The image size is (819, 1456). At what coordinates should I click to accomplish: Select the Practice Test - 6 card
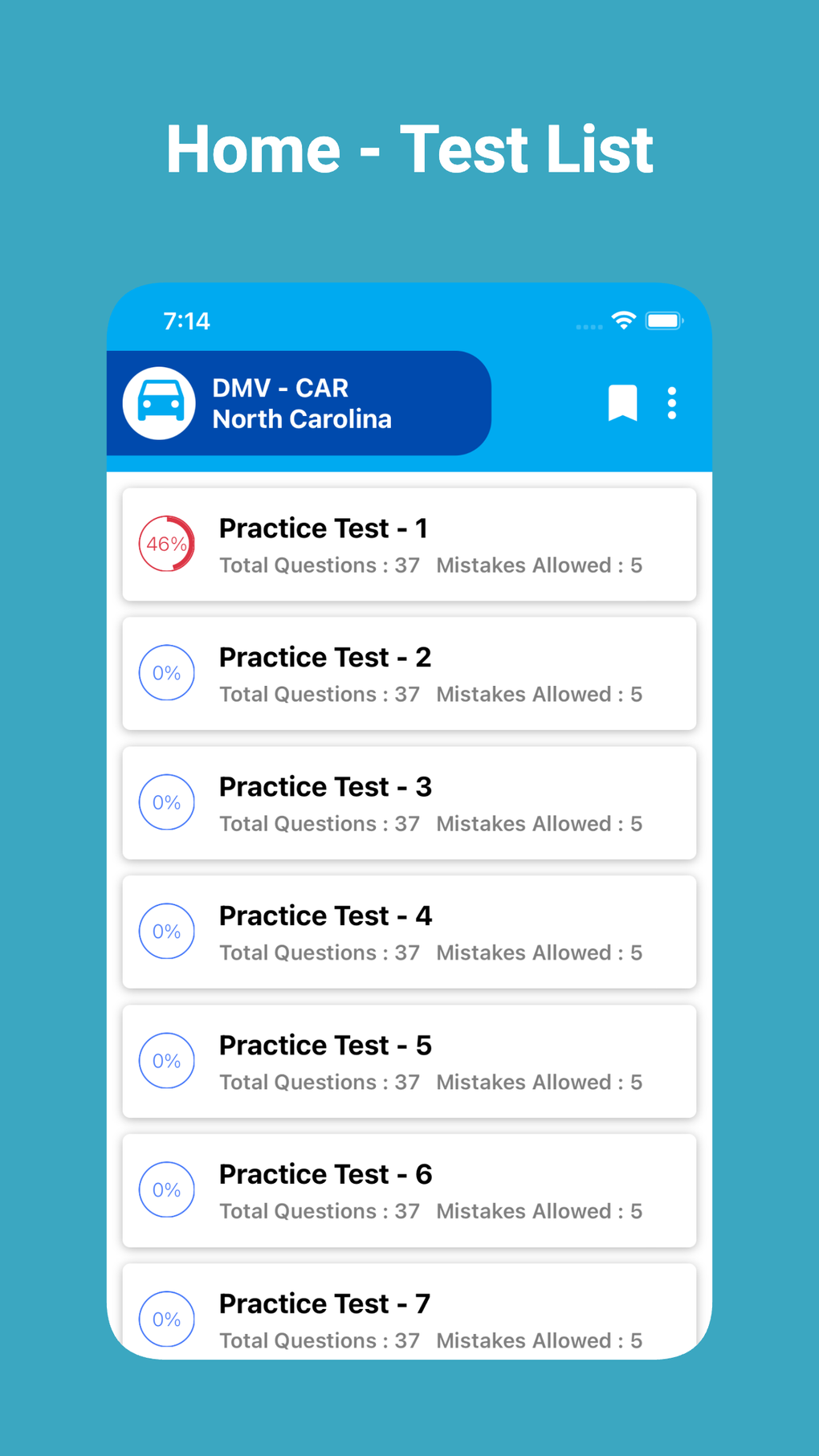pos(409,1190)
